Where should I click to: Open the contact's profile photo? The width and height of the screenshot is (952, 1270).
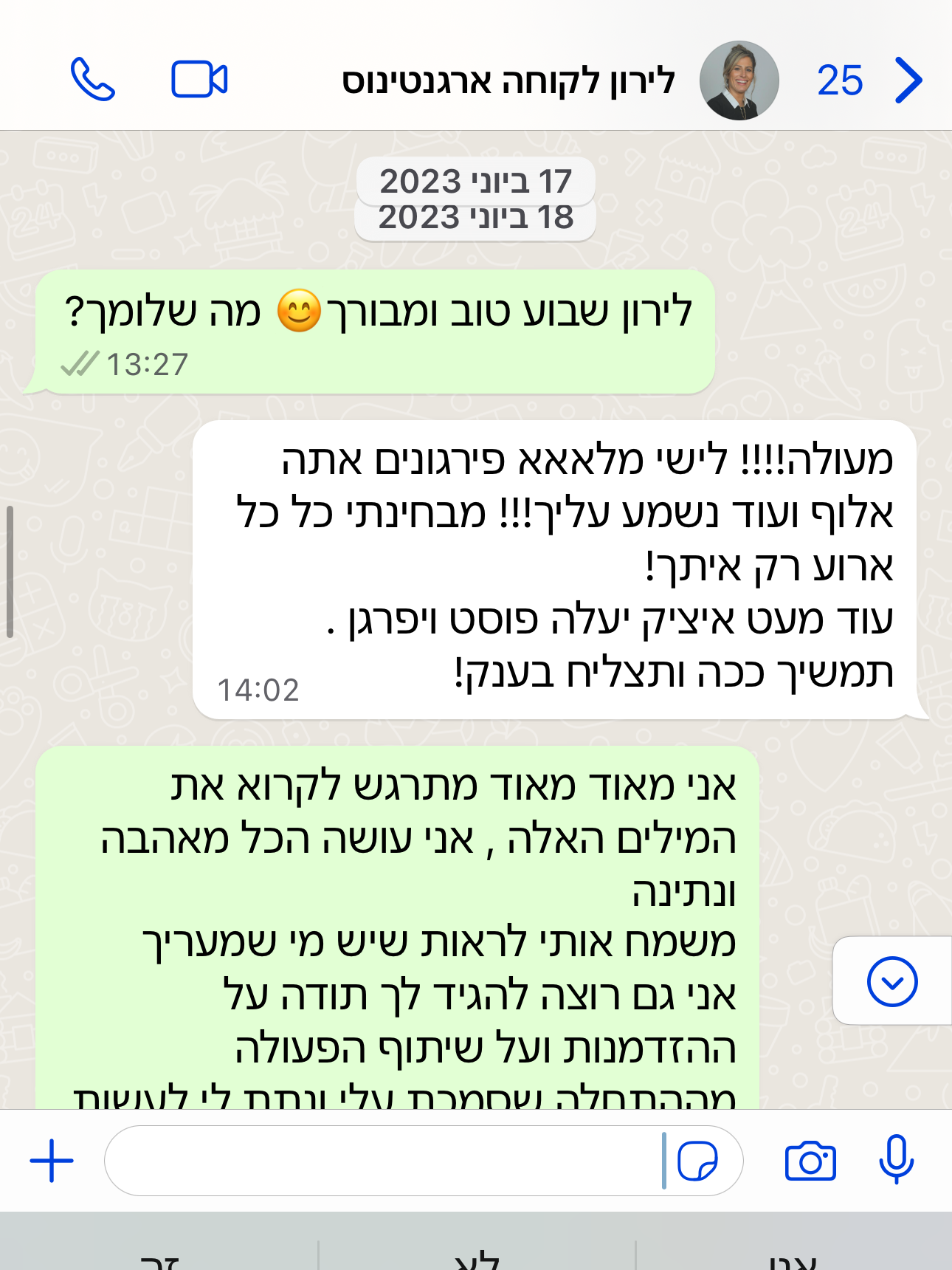739,80
